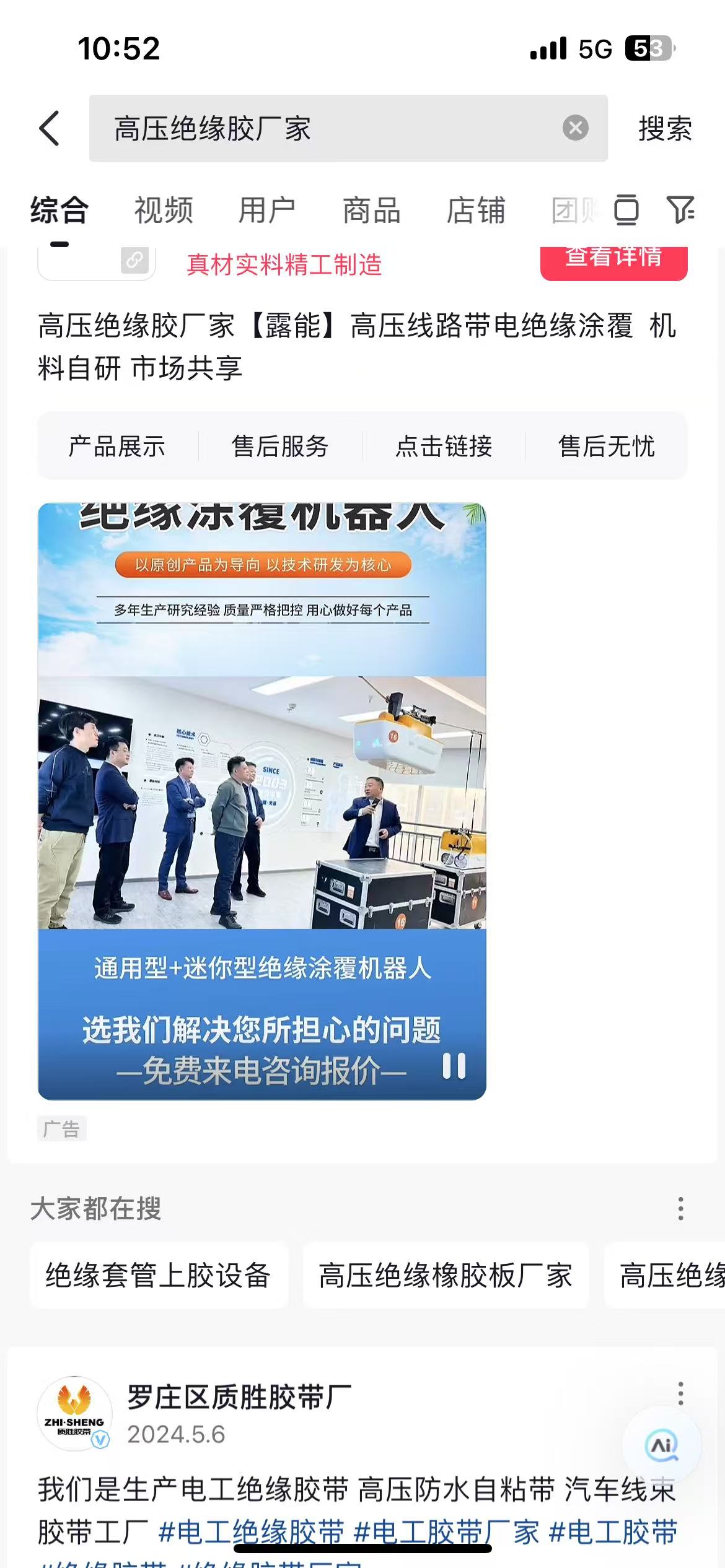Toggle the single-column layout icon

click(x=626, y=210)
